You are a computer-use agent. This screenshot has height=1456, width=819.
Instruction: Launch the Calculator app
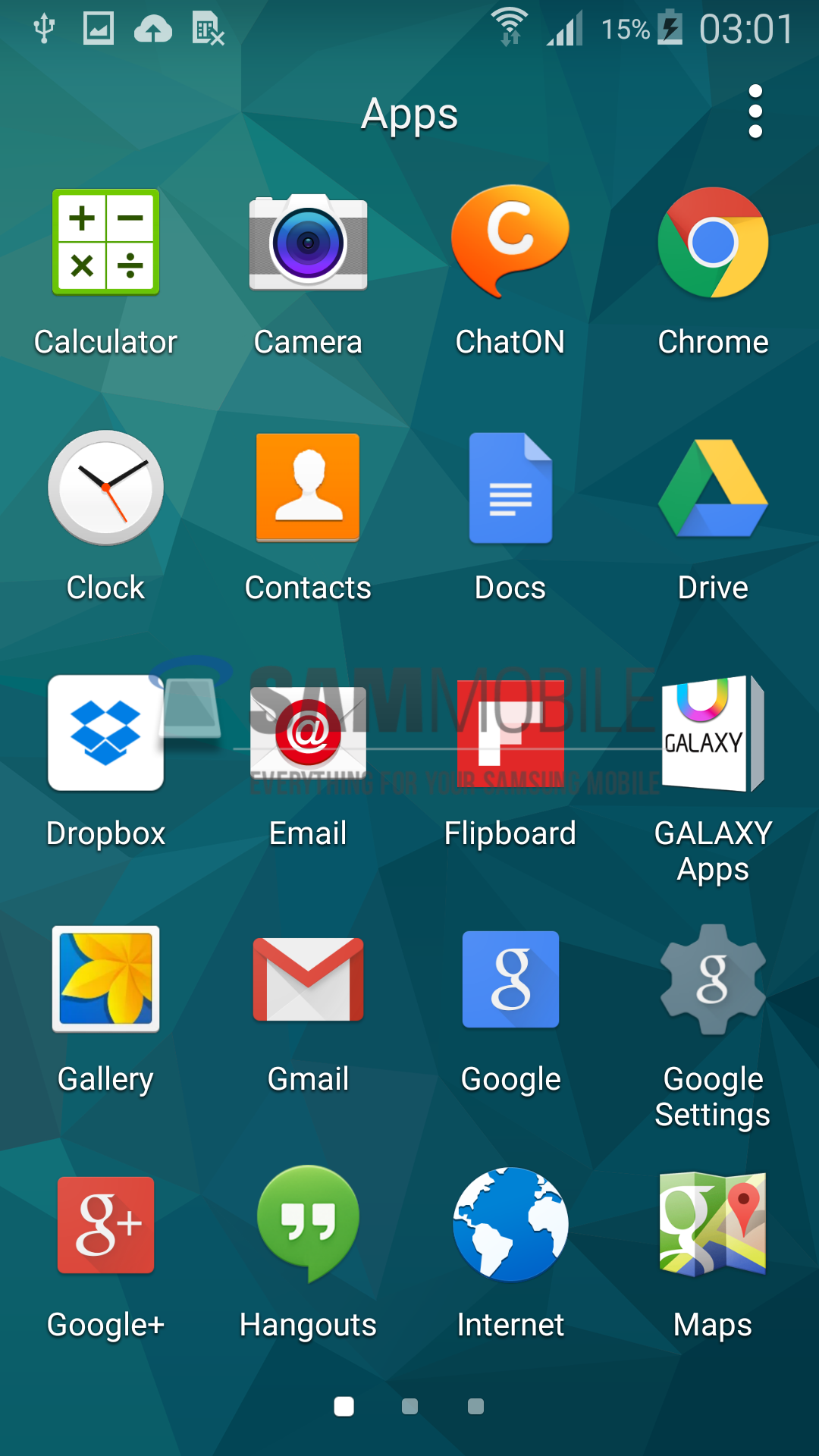pos(105,243)
